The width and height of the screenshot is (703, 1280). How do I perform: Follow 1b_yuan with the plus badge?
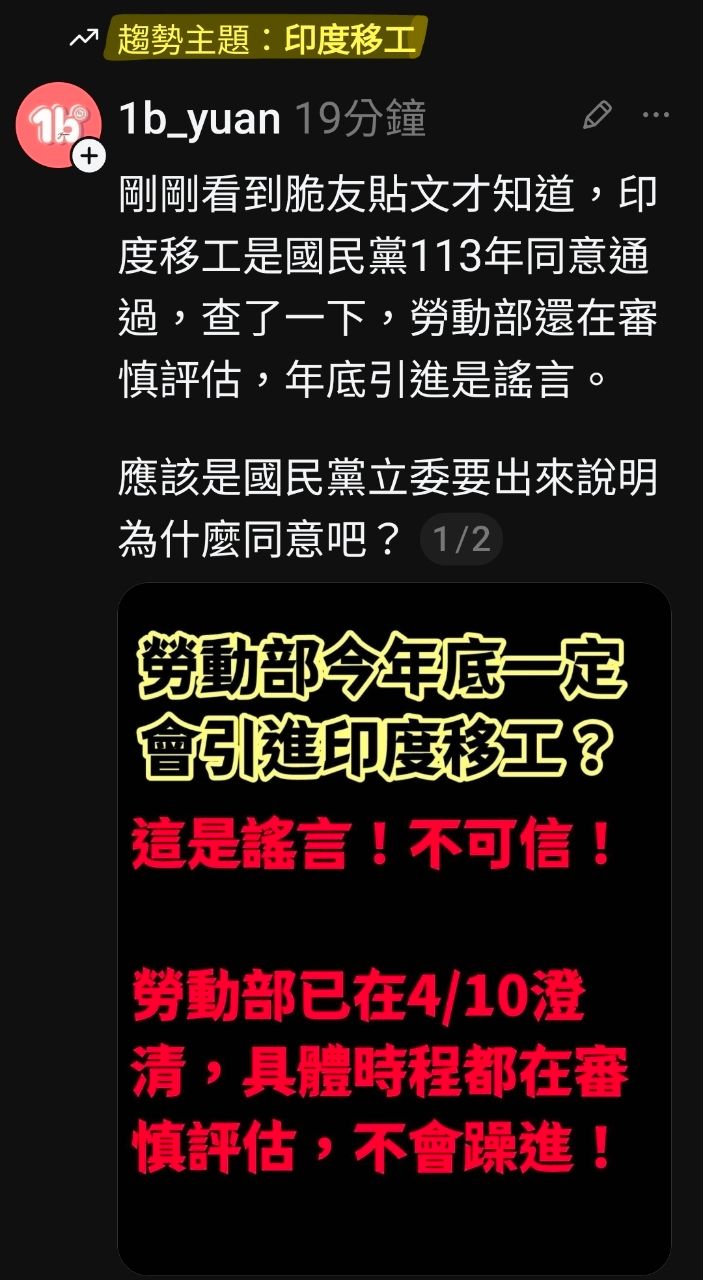tap(89, 156)
